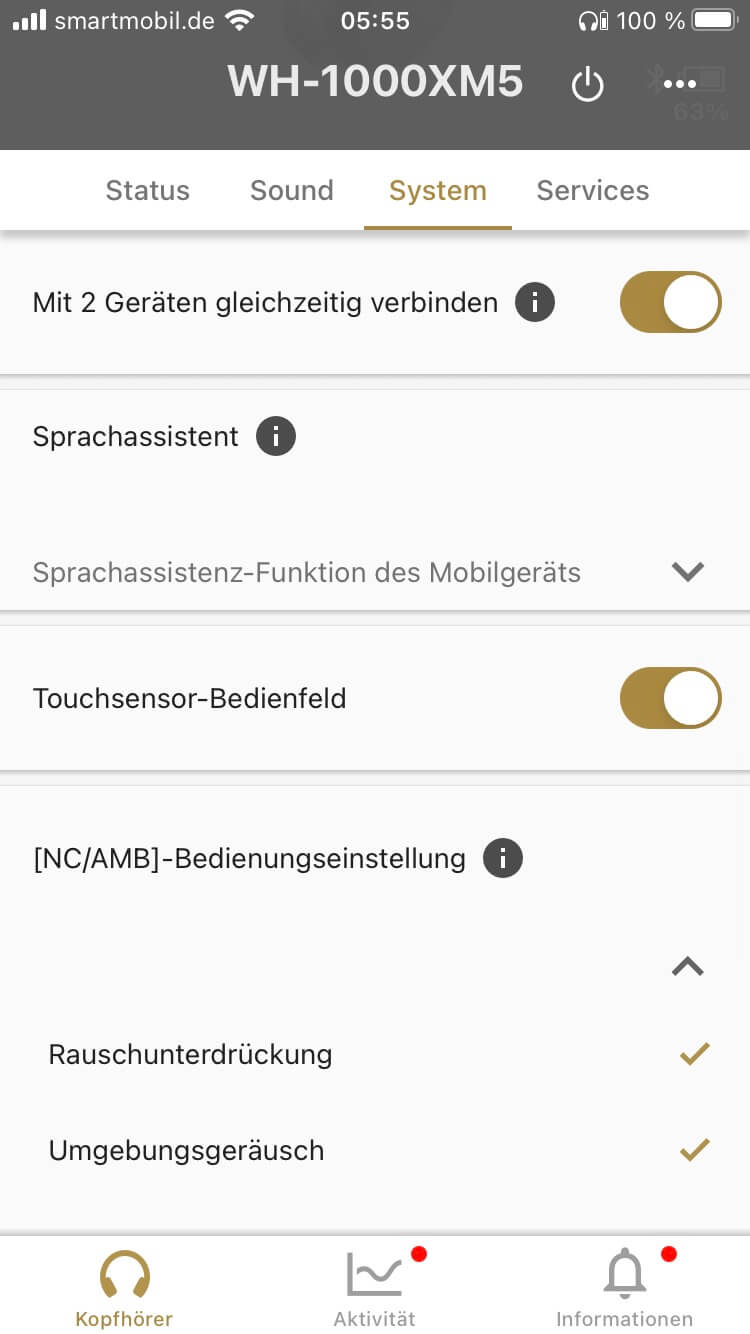Disable 'Mit 2 Geräten gleichzeitig verbinden' switch
750x1334 pixels.
click(670, 302)
